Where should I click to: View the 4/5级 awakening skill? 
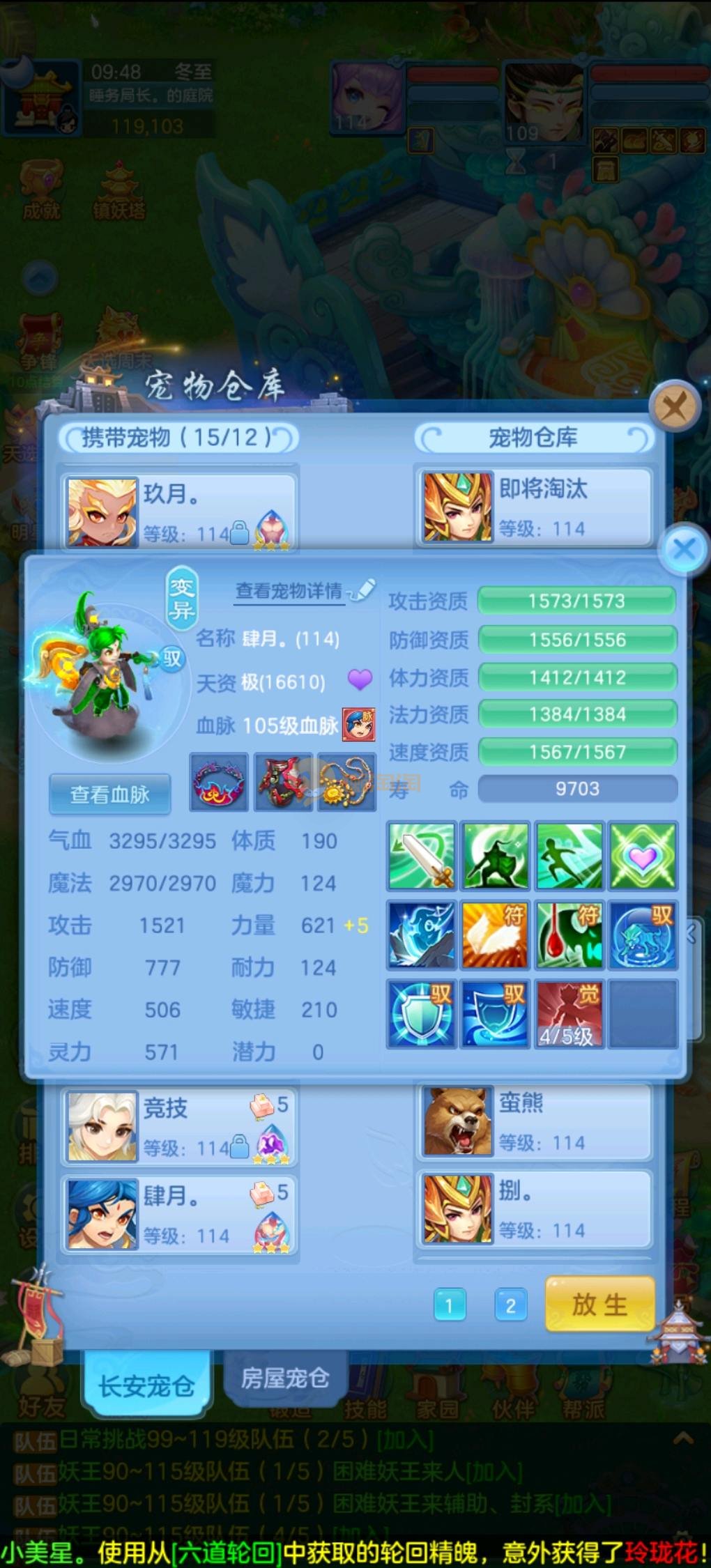click(568, 1013)
